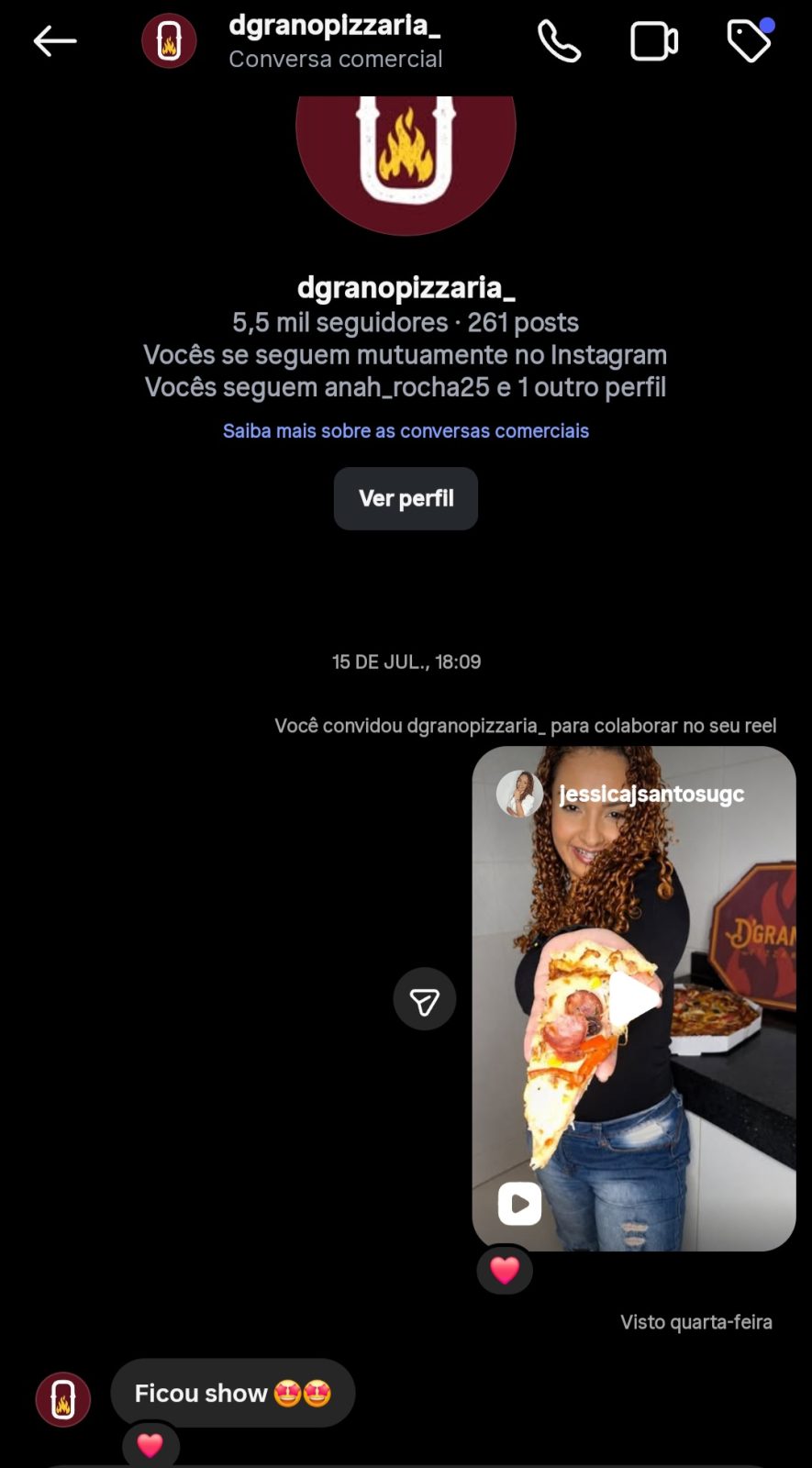Screen dimensions: 812x1468
Task: View heart reaction on the shared reel
Action: (x=505, y=1270)
